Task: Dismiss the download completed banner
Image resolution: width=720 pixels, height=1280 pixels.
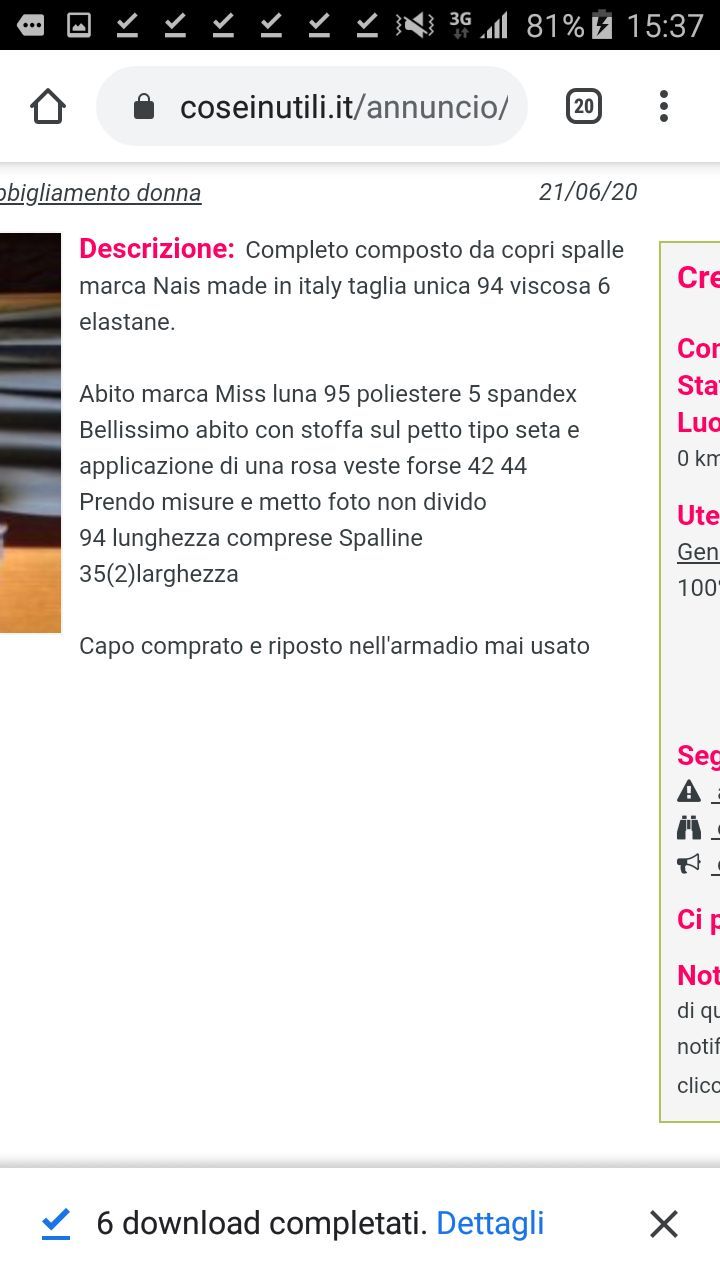Action: (664, 1224)
